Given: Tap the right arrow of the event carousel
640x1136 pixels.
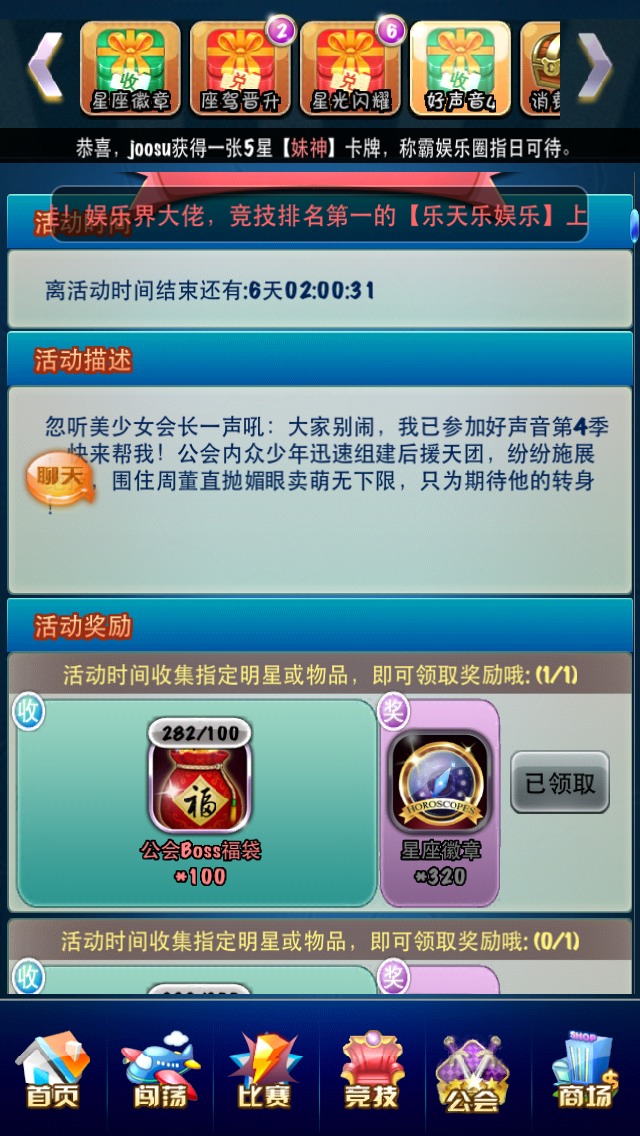Looking at the screenshot, I should click(595, 66).
